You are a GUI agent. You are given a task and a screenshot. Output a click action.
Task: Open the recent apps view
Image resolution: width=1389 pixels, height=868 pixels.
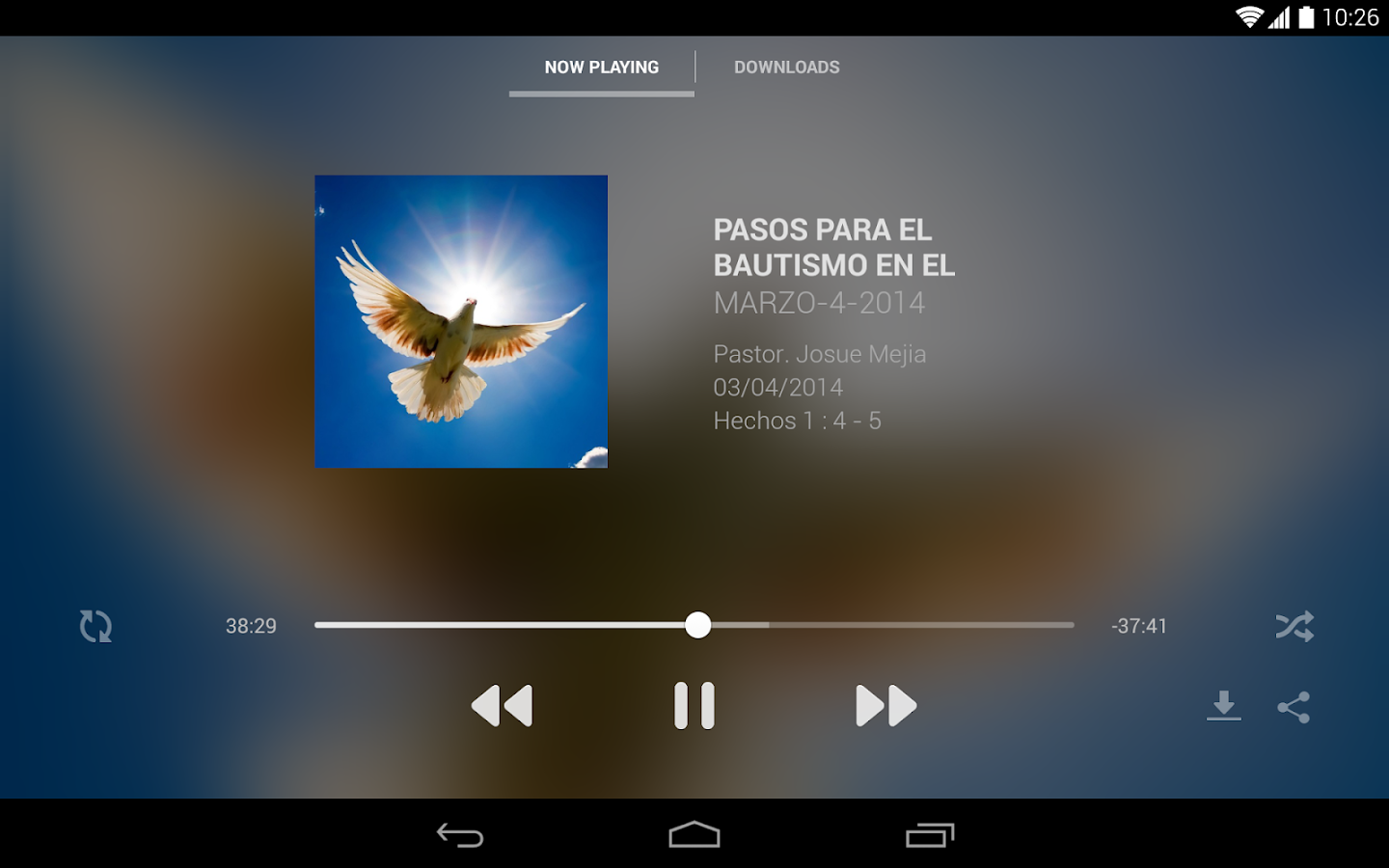click(x=929, y=835)
